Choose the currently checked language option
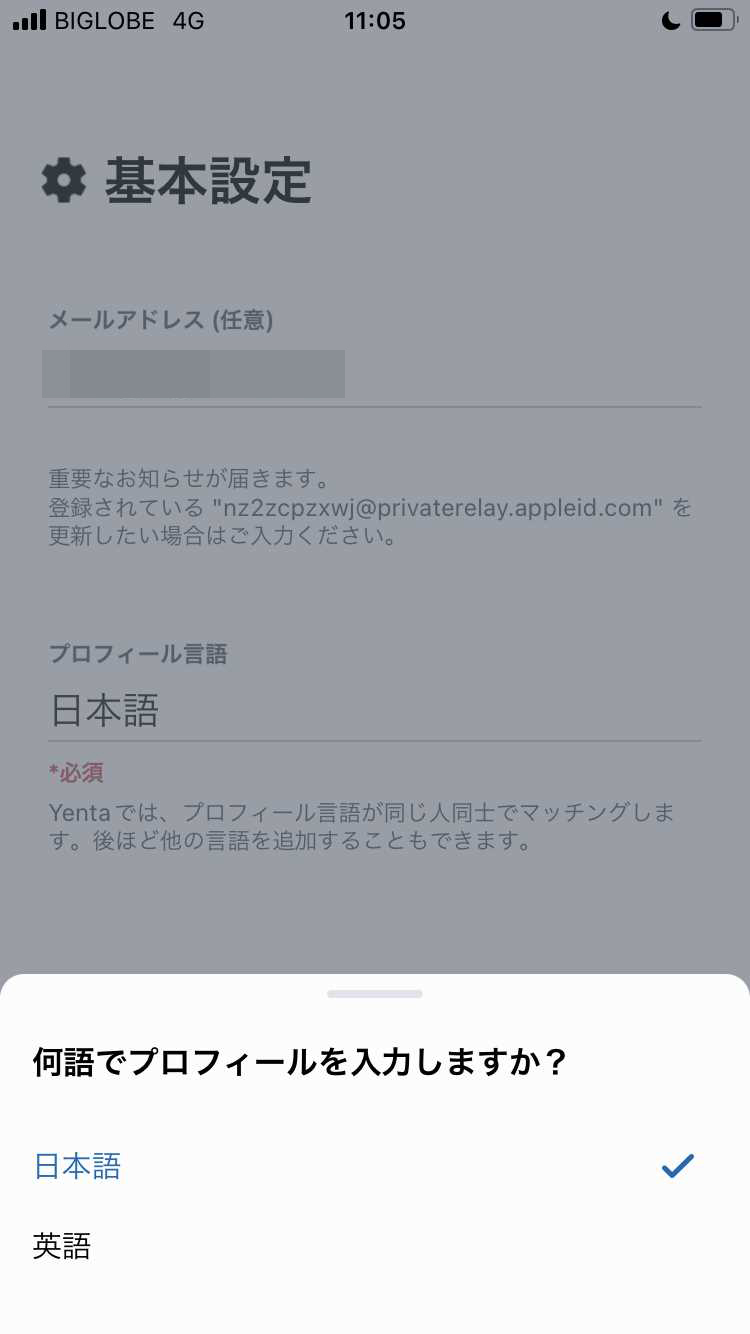Image resolution: width=750 pixels, height=1334 pixels. [76, 1164]
